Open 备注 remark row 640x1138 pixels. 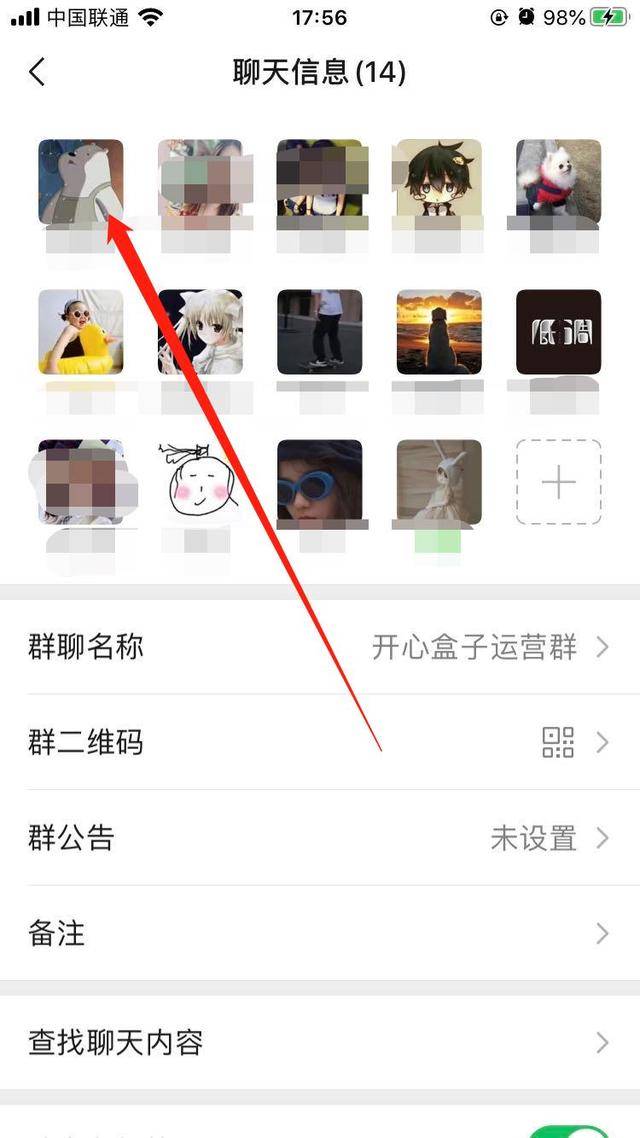(320, 933)
